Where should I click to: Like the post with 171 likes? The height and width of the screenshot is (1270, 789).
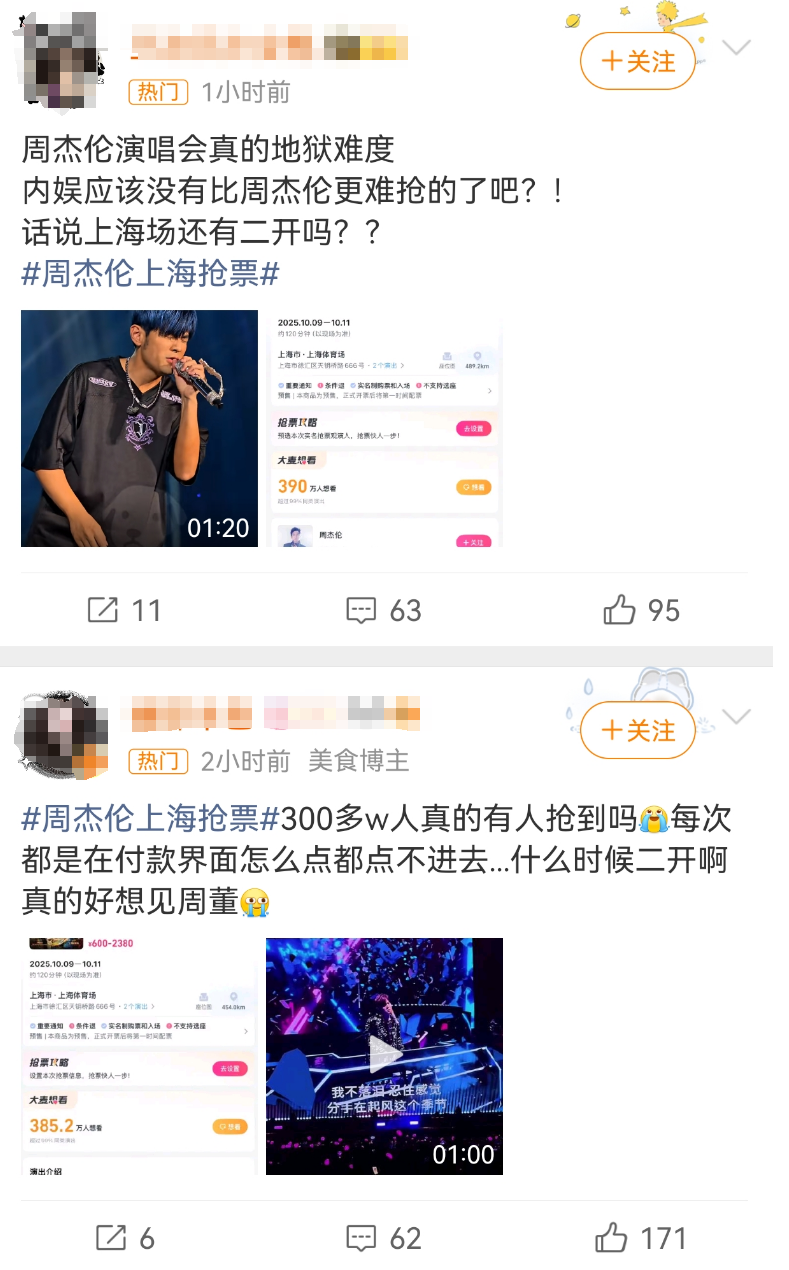pyautogui.click(x=642, y=1238)
